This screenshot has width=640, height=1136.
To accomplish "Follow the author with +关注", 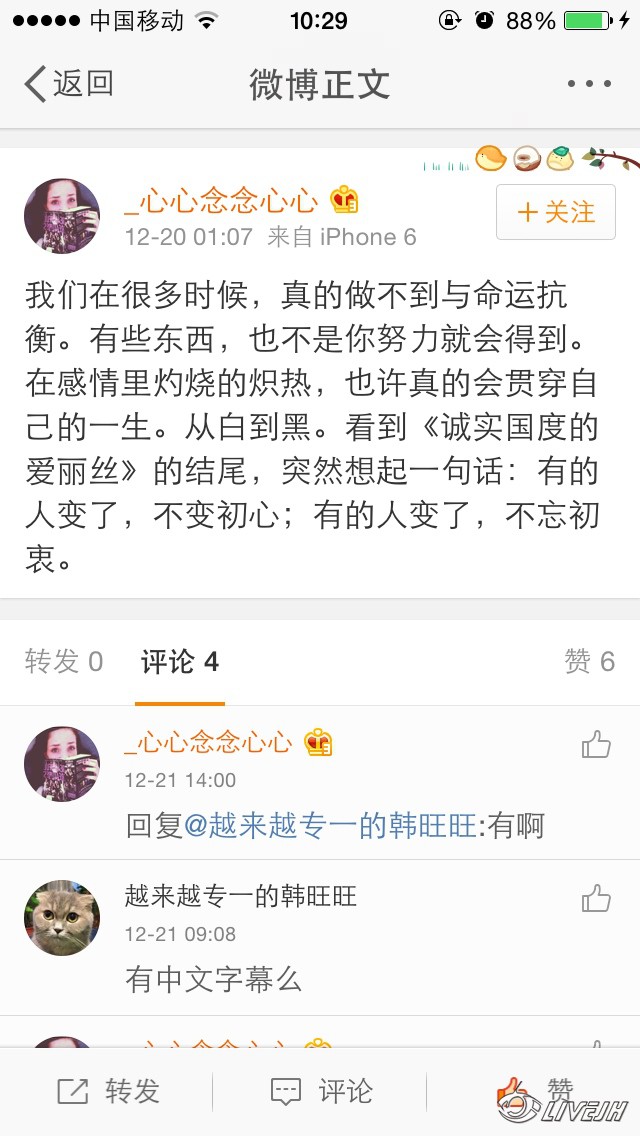I will (555, 212).
